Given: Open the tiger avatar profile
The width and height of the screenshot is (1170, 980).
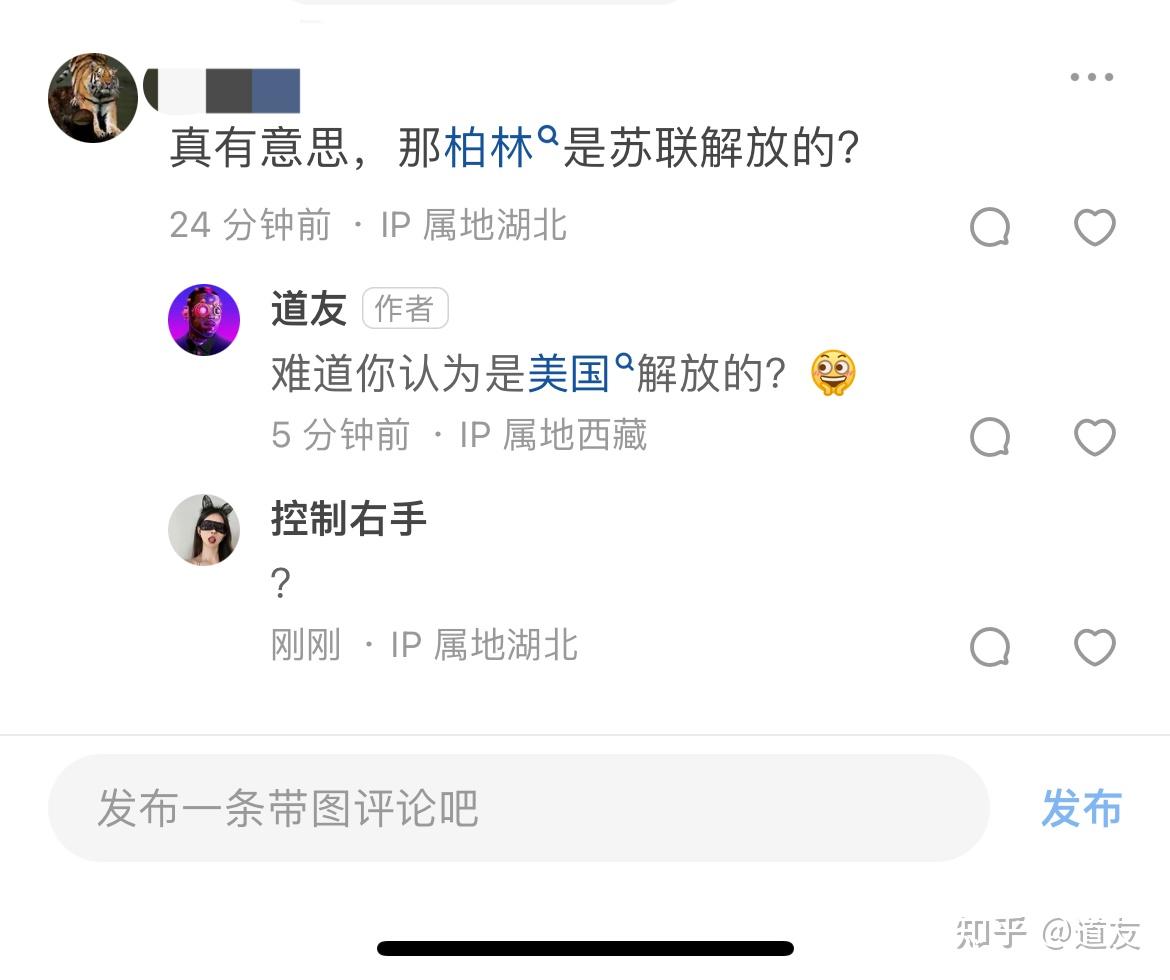Looking at the screenshot, I should 93,98.
